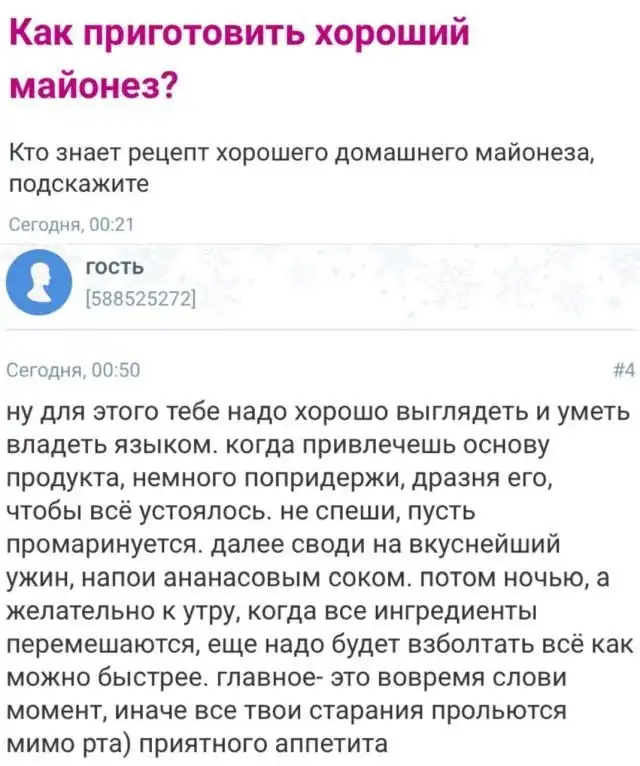Open the permalink of reply #4

[623, 369]
